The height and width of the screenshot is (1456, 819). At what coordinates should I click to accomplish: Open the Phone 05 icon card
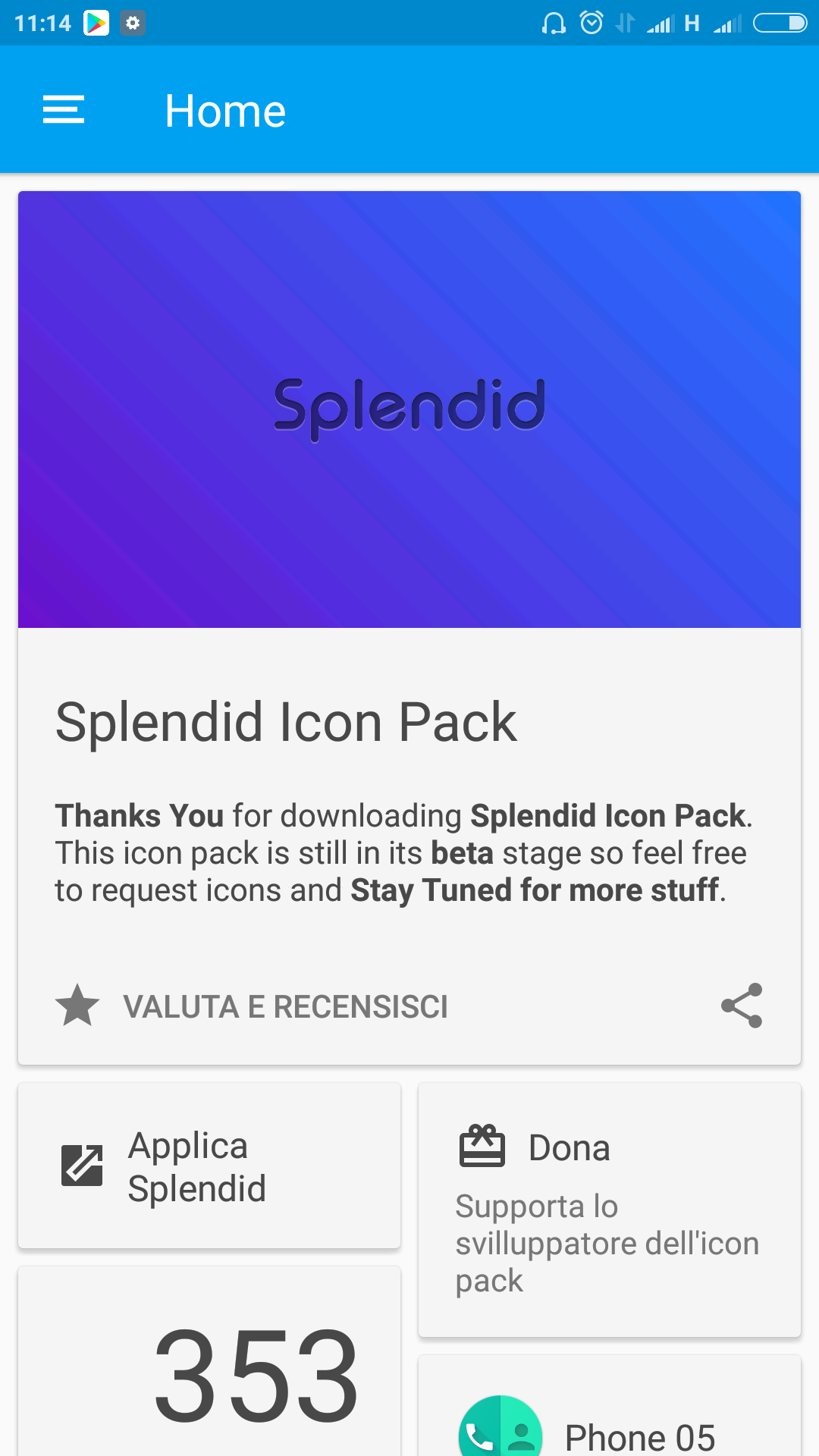(x=610, y=1406)
